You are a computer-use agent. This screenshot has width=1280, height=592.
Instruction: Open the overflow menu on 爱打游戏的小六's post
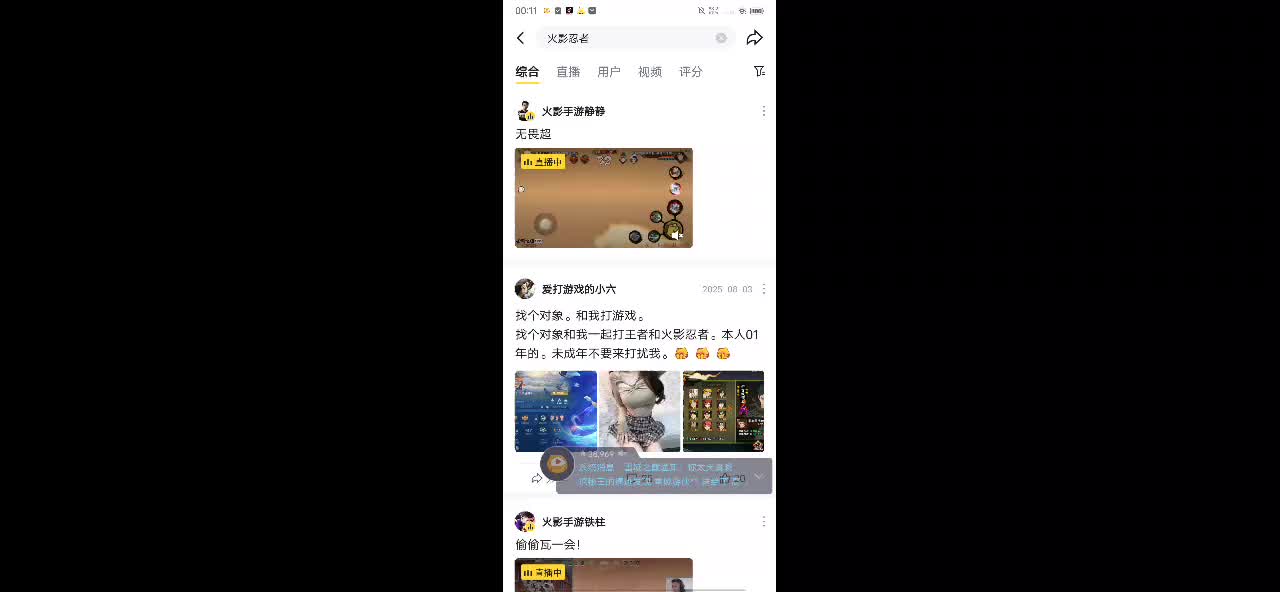[763, 289]
